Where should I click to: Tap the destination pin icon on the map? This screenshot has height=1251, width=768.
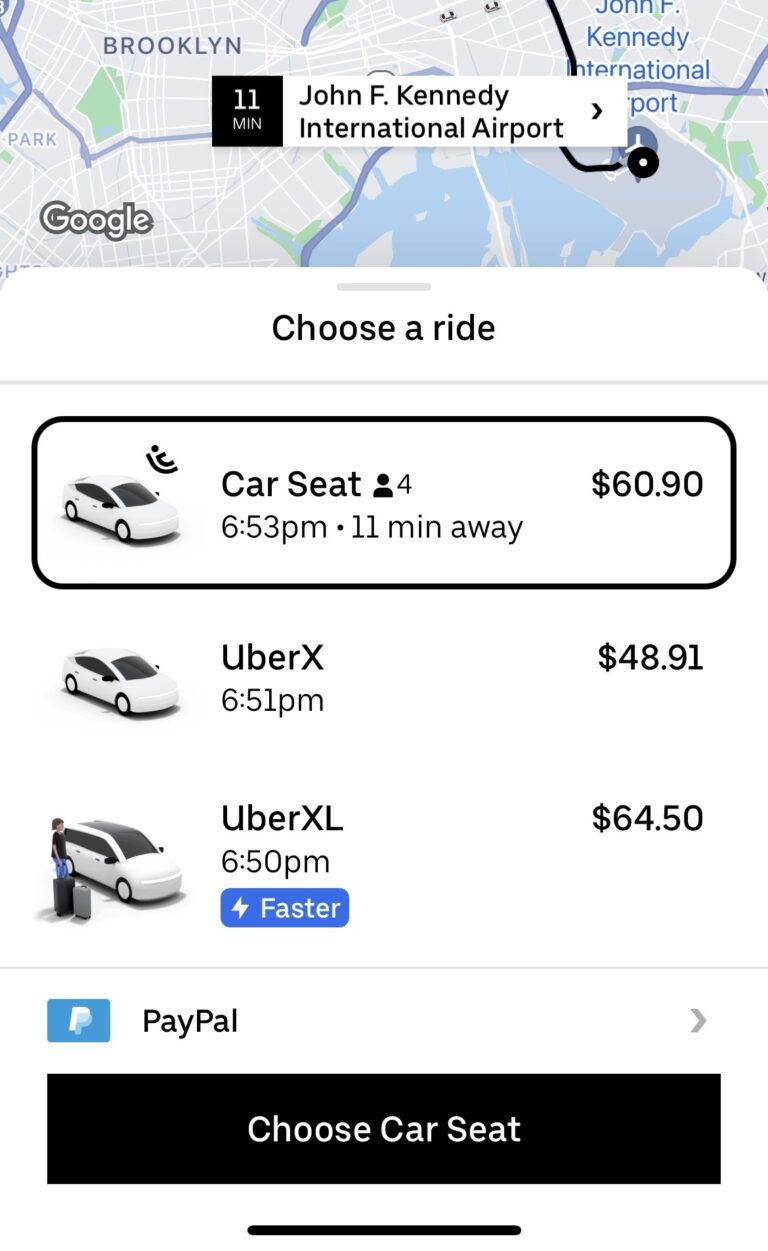(x=642, y=160)
